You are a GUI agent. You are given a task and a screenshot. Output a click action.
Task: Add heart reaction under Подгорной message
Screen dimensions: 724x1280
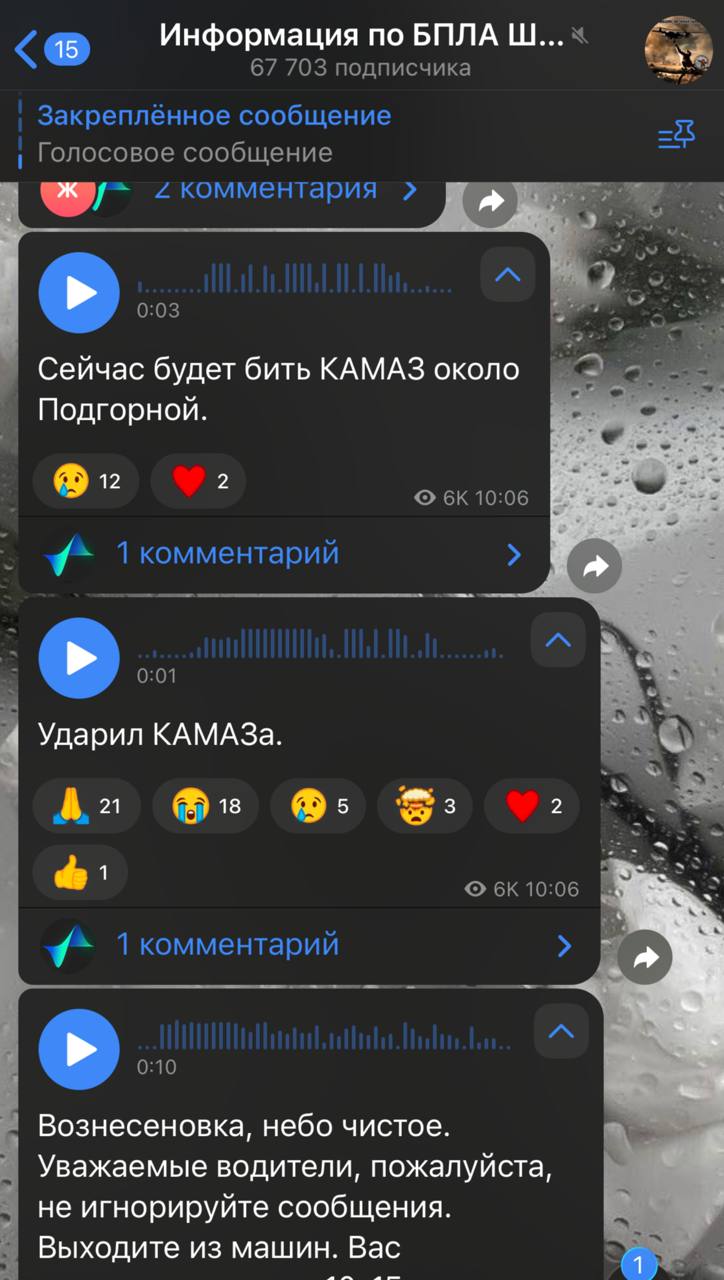(199, 481)
